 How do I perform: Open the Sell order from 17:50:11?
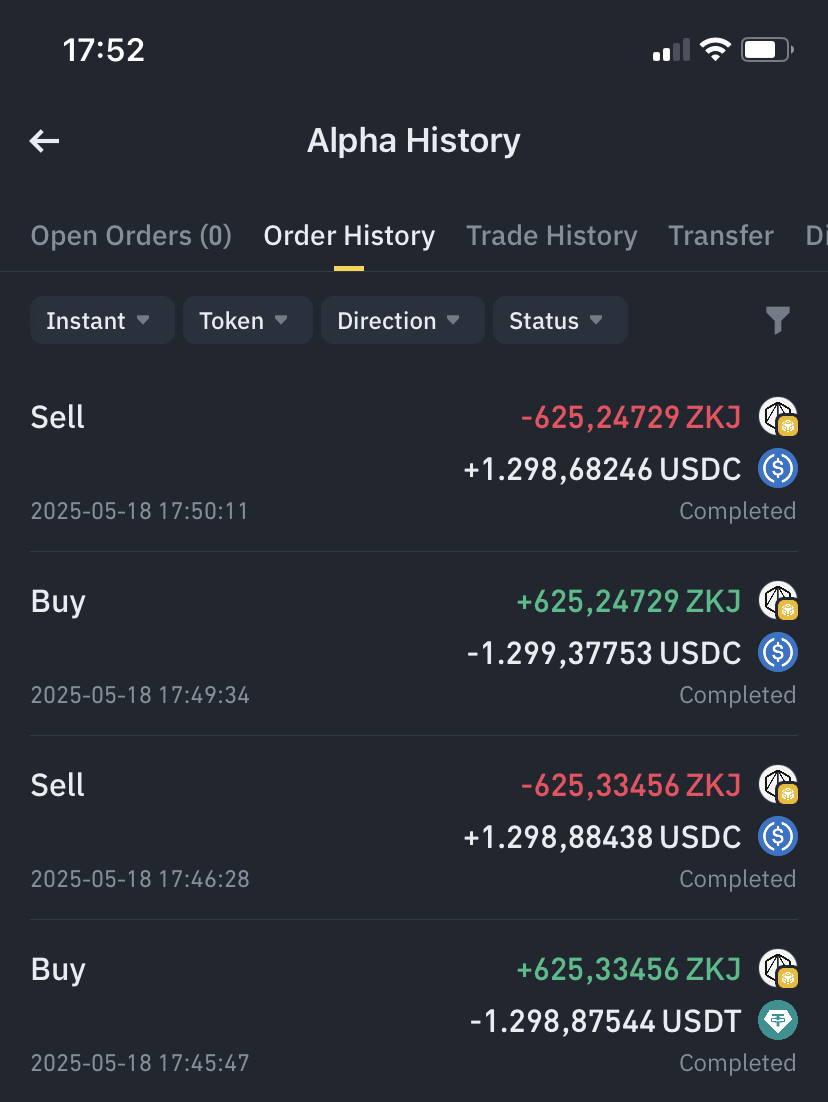(413, 461)
